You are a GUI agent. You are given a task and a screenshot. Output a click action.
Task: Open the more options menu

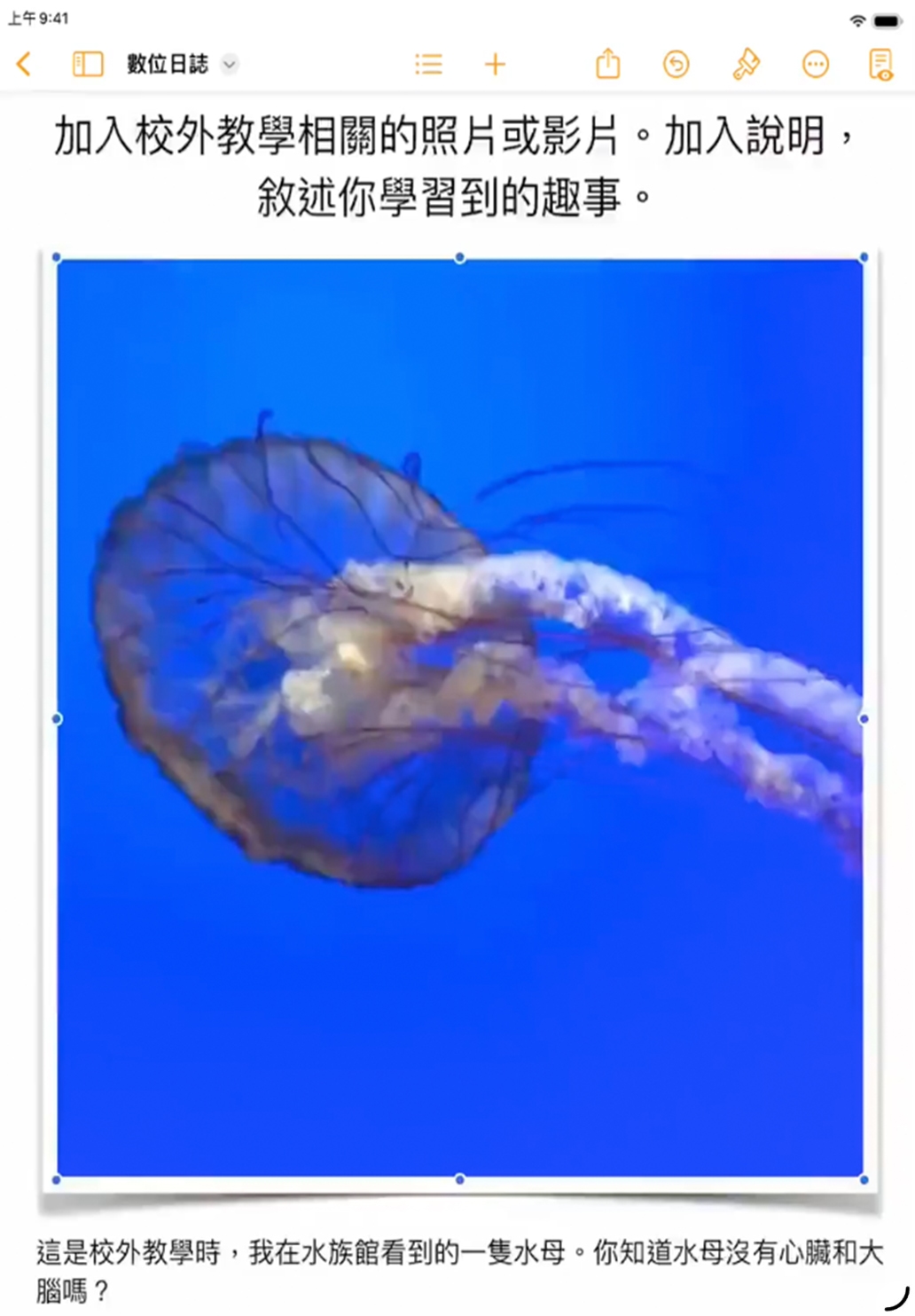point(815,64)
